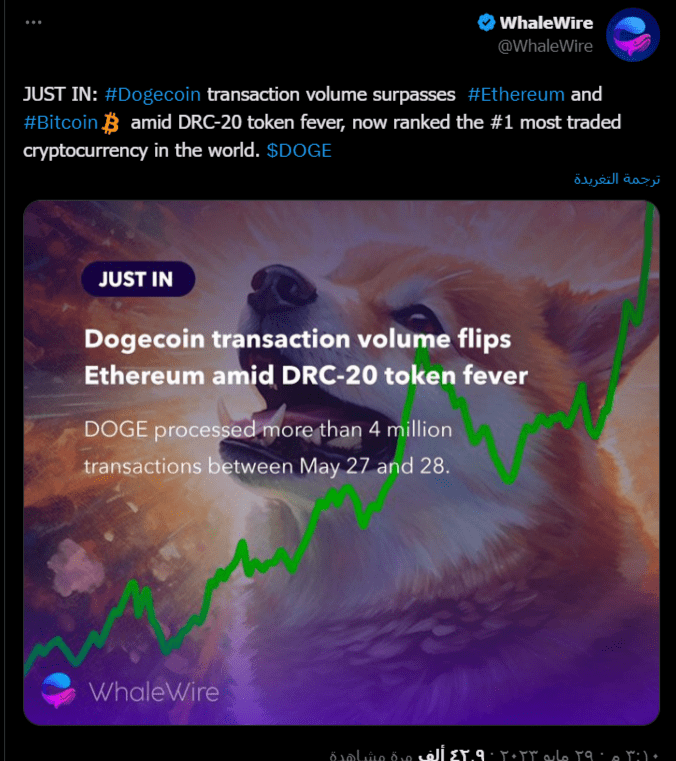This screenshot has width=676, height=761.
Task: Open the #Bitcoin hashtag
Action: pyautogui.click(x=60, y=122)
